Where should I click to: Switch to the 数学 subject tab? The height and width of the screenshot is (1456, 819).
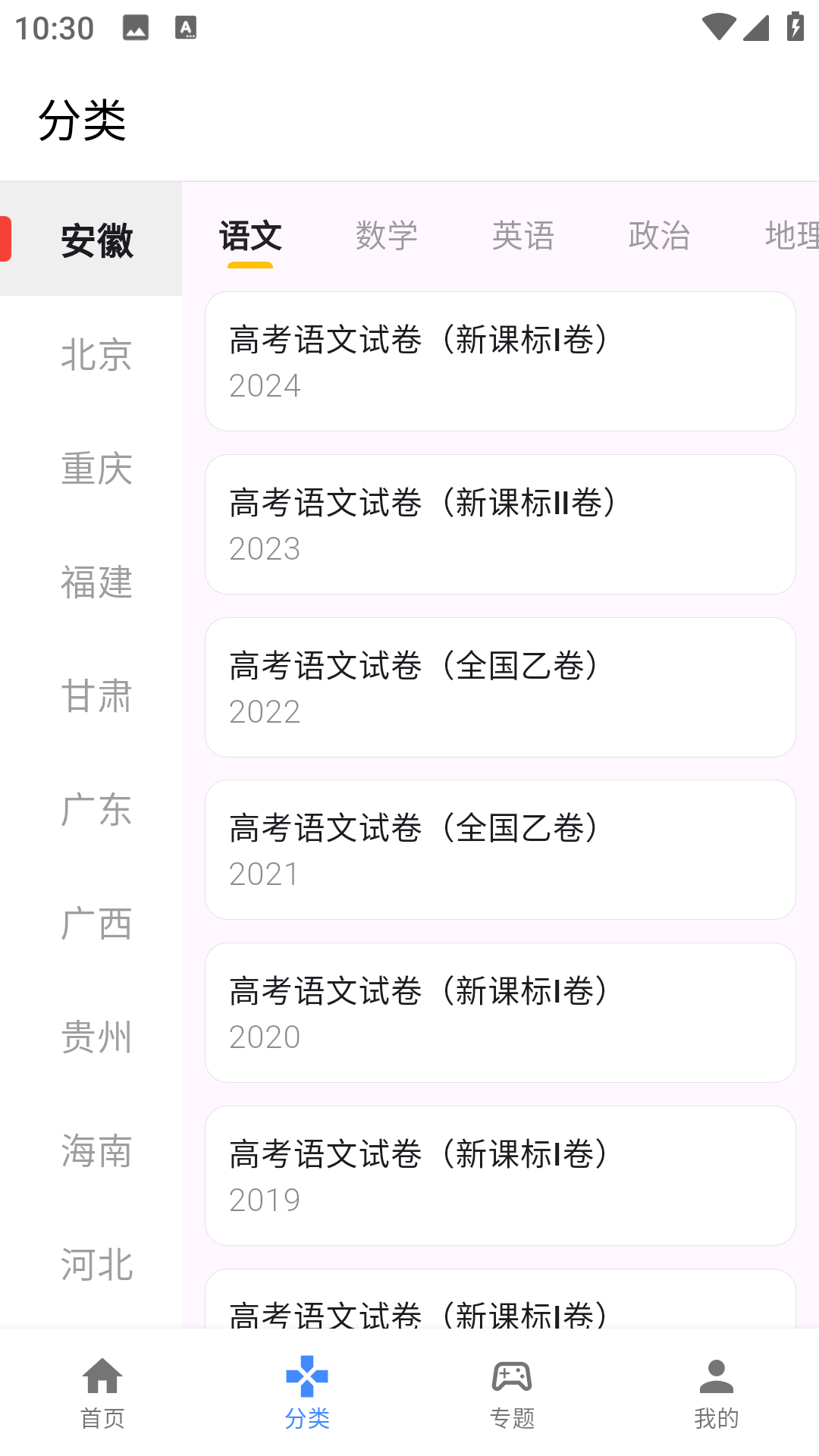(387, 236)
